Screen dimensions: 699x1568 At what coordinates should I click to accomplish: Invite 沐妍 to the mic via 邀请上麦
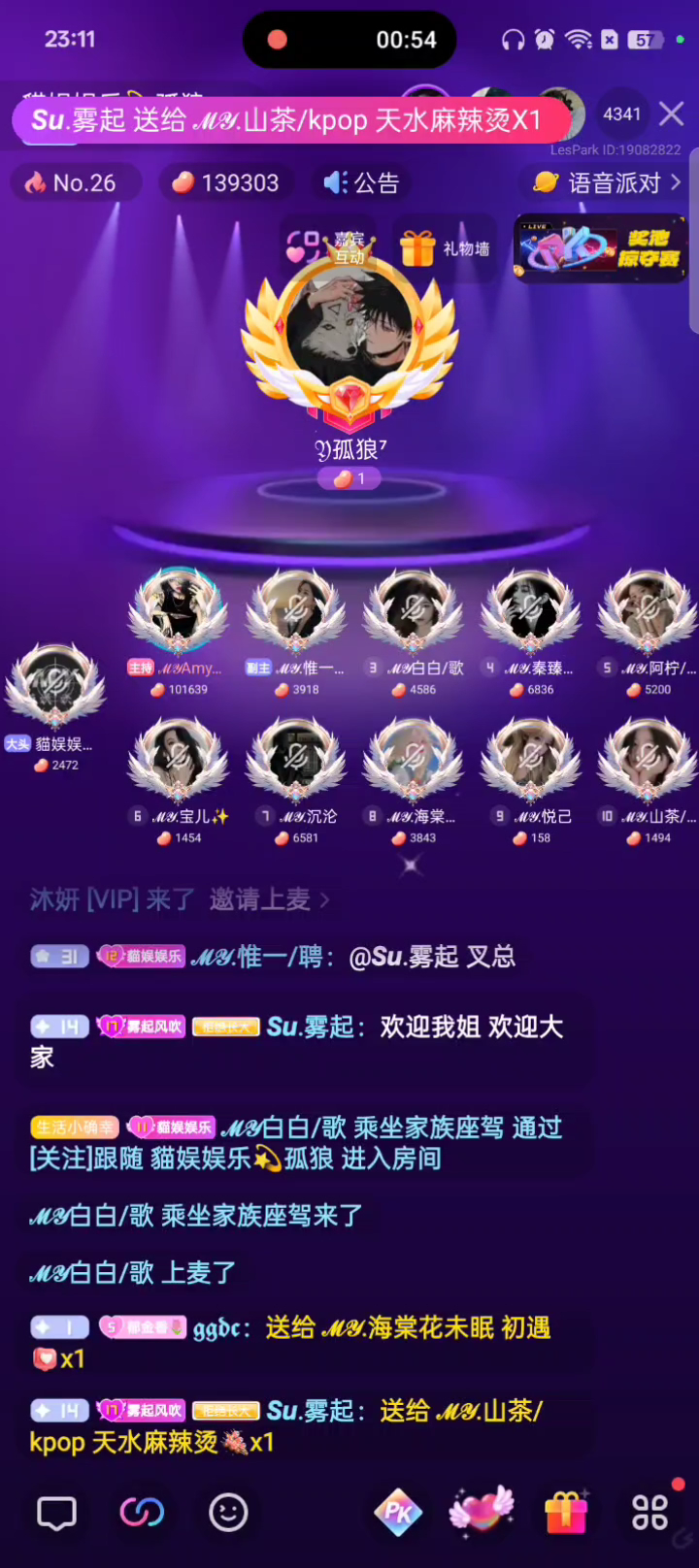click(x=269, y=899)
